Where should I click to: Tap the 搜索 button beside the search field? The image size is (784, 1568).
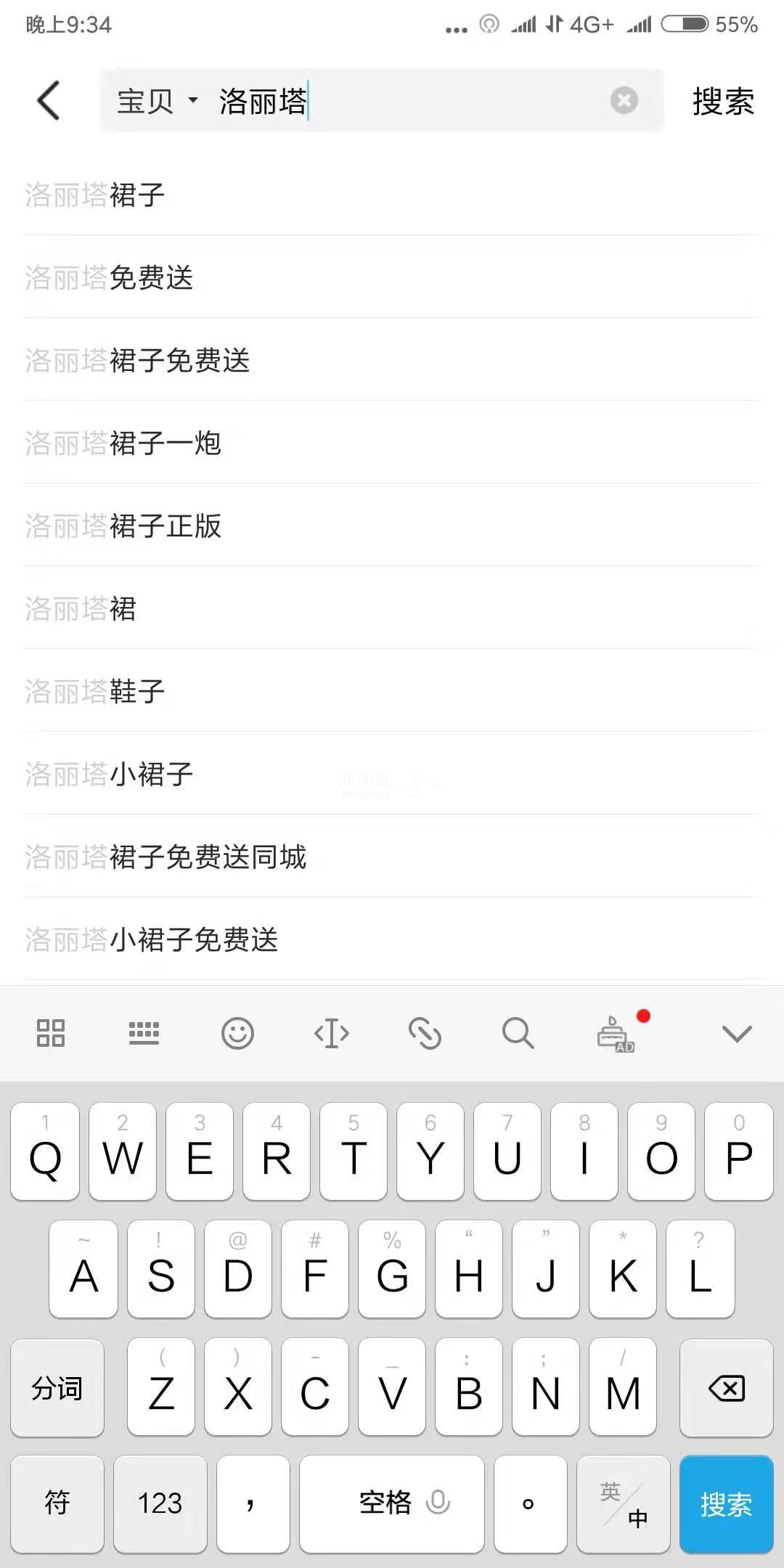pyautogui.click(x=722, y=101)
